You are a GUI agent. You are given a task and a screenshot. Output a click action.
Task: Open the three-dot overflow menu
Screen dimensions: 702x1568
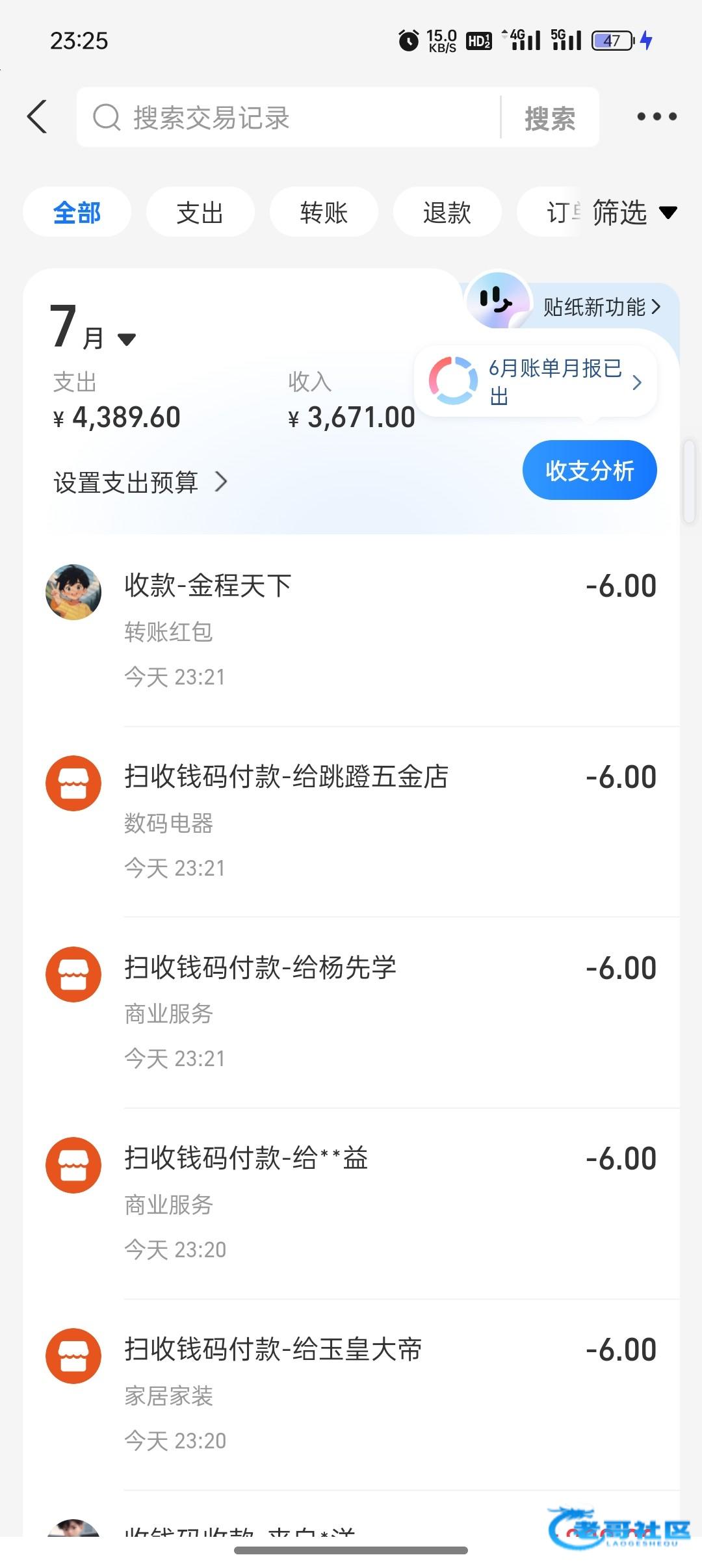point(656,117)
